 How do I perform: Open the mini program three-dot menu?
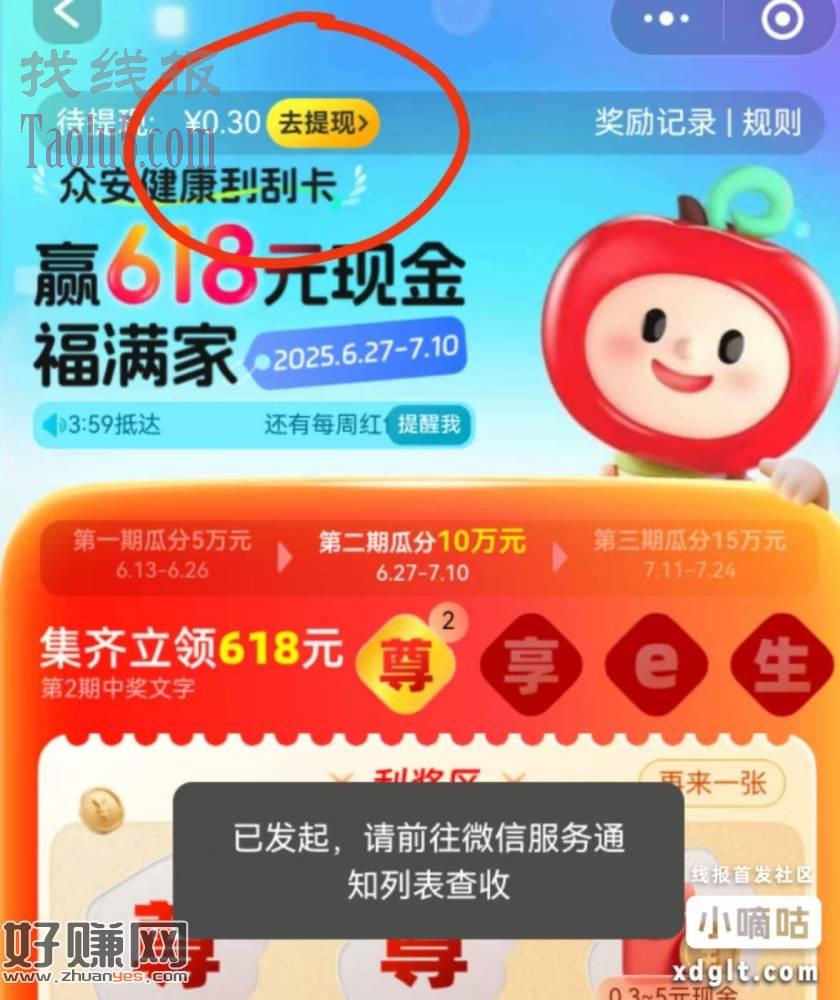coord(667,19)
